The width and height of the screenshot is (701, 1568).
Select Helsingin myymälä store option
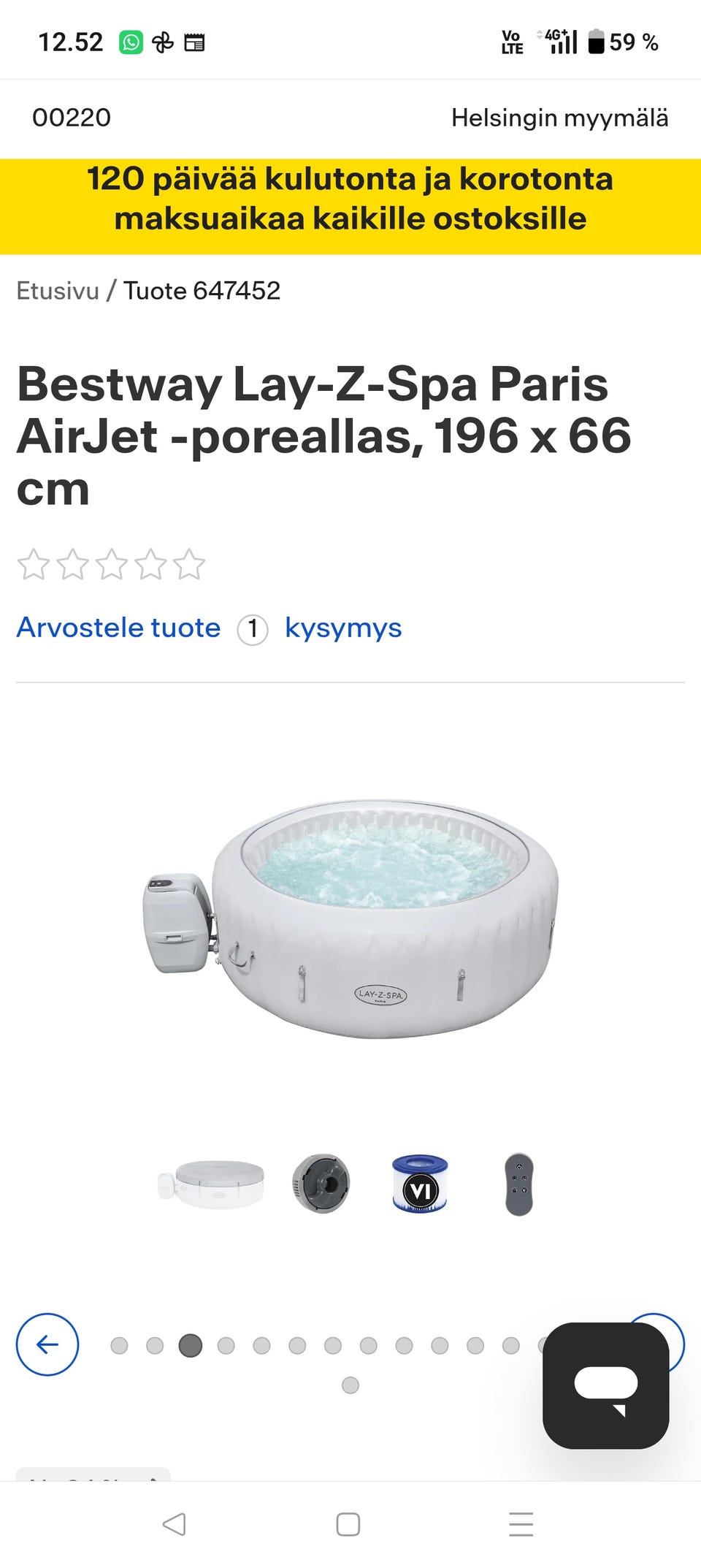pyautogui.click(x=559, y=118)
